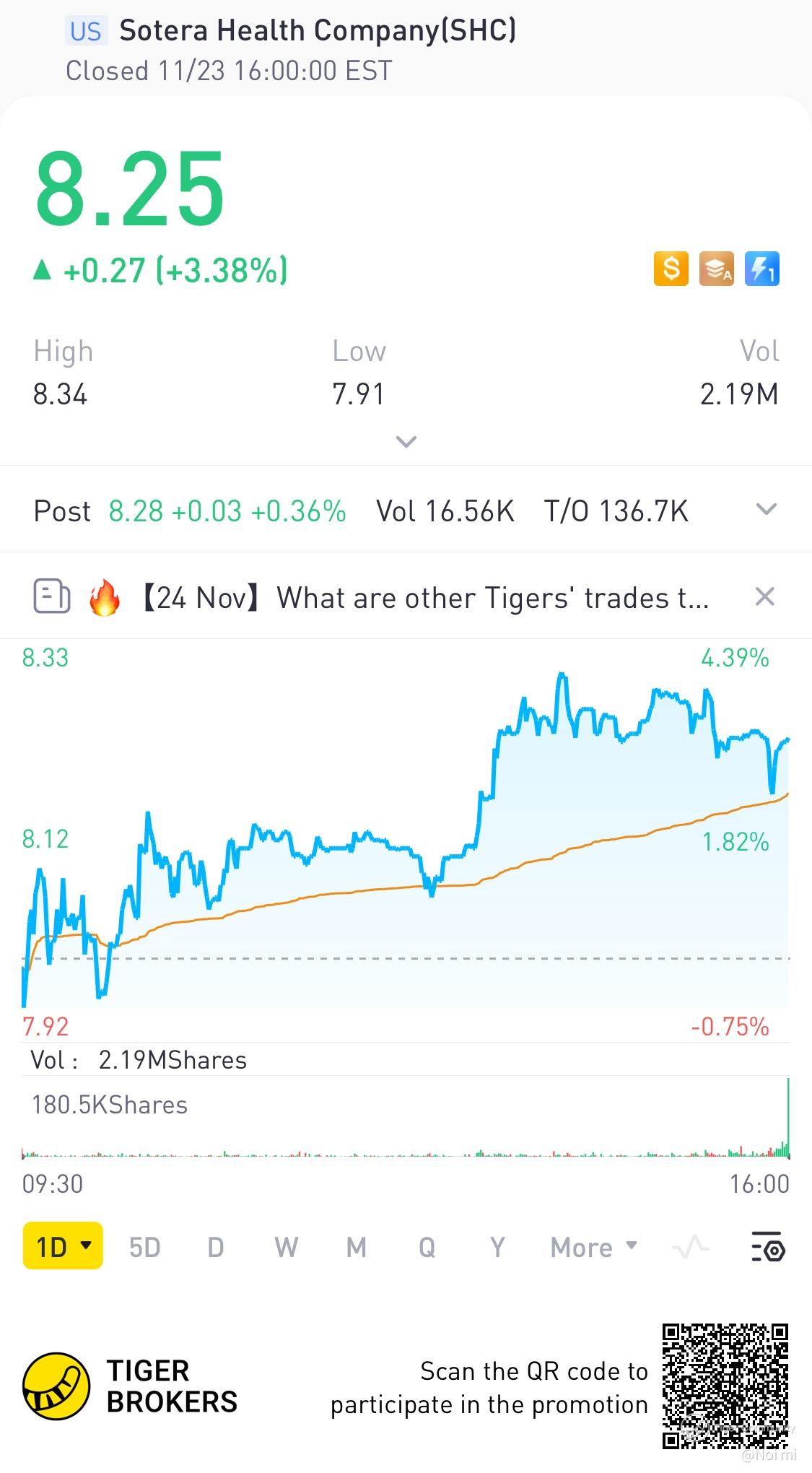This screenshot has height=1473, width=812.
Task: Tap the chart comparison wave icon
Action: point(690,1247)
